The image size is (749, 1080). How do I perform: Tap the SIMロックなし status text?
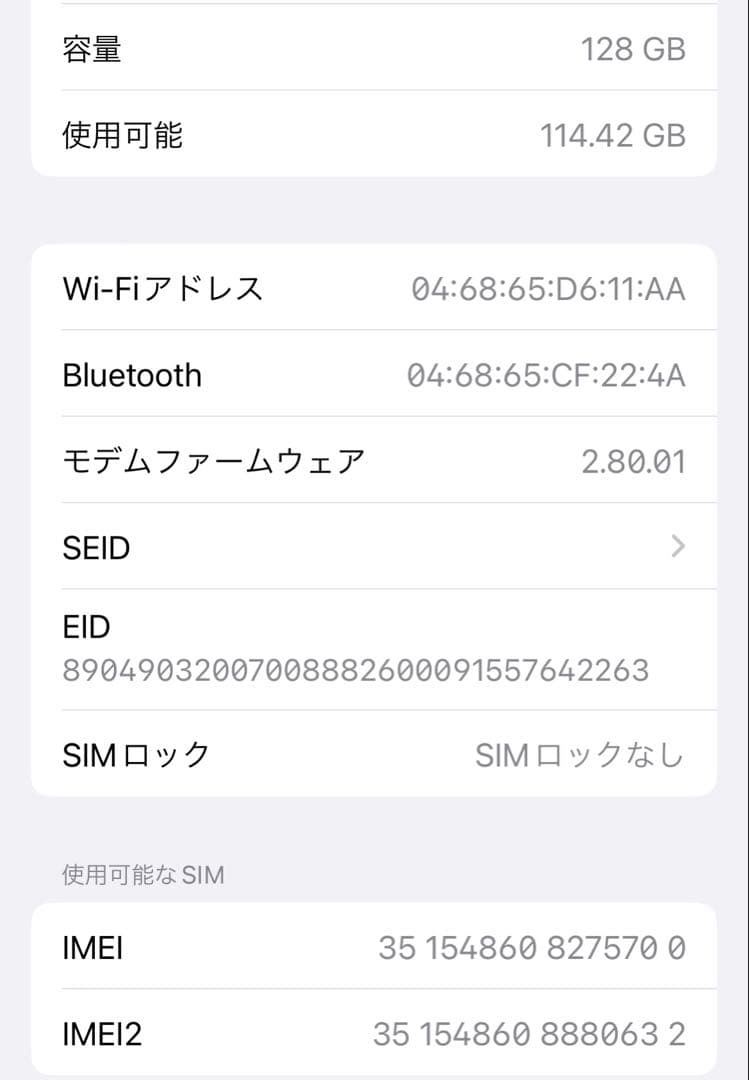pos(578,755)
